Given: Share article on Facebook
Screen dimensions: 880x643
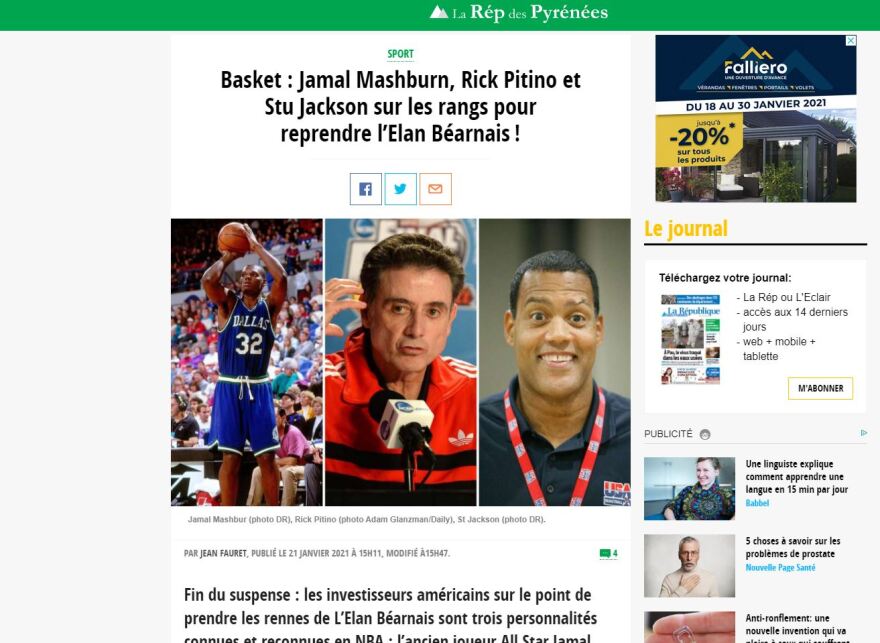Looking at the screenshot, I should point(366,189).
